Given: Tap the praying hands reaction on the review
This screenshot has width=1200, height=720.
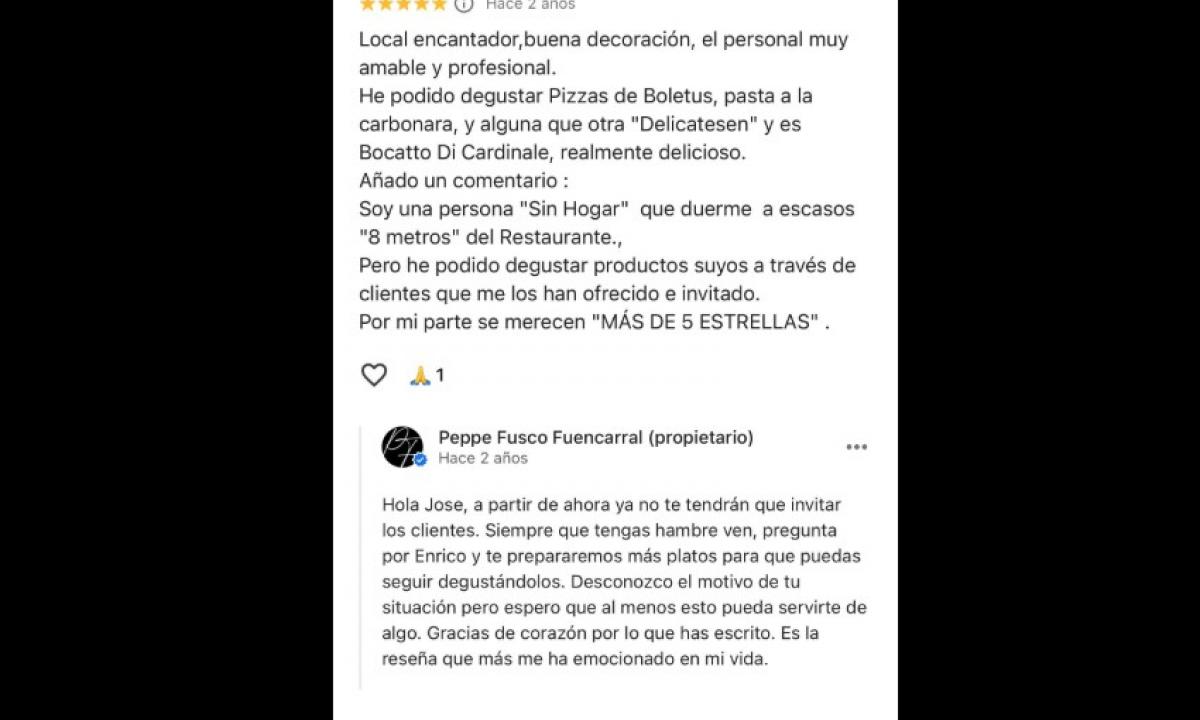Looking at the screenshot, I should coord(420,376).
